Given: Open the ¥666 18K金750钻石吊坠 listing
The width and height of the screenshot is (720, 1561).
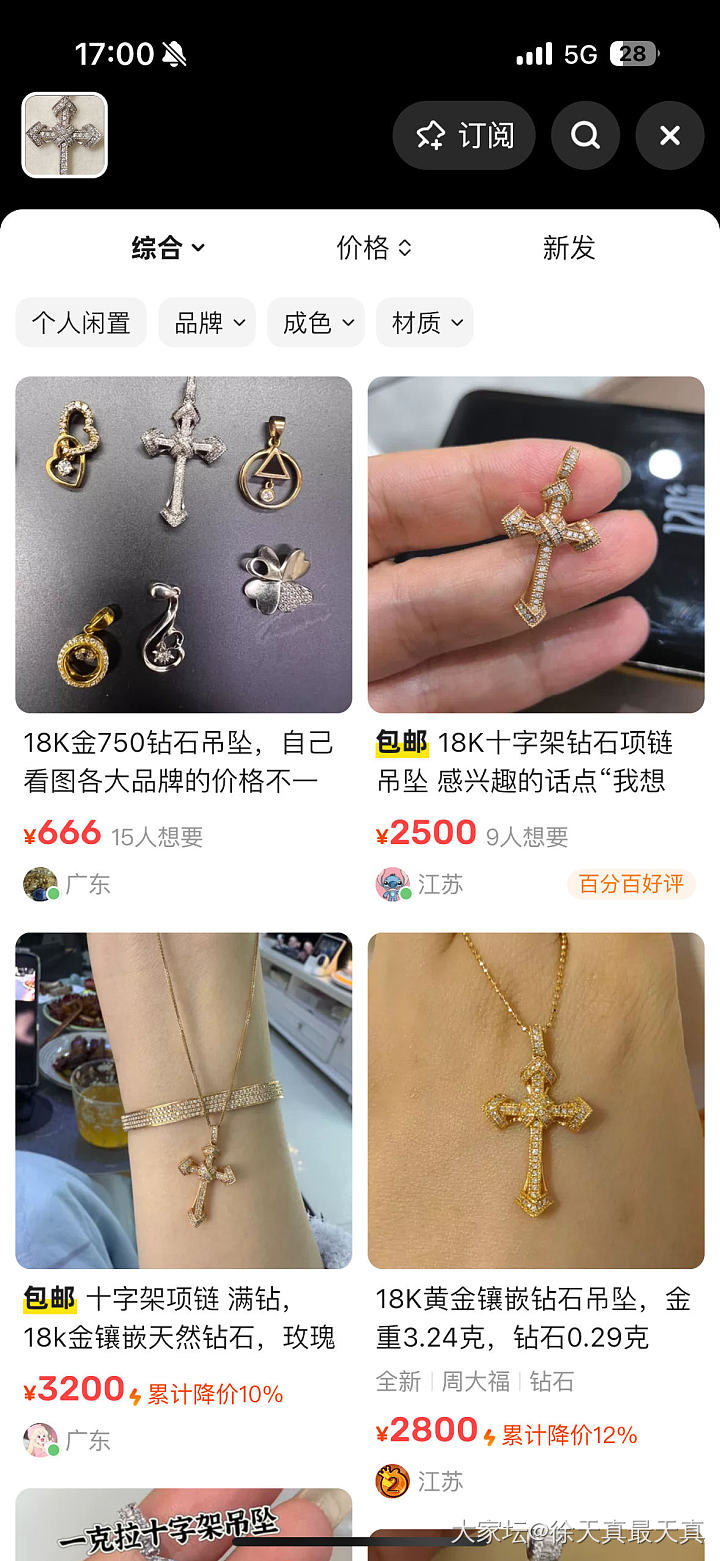Looking at the screenshot, I should [x=184, y=545].
